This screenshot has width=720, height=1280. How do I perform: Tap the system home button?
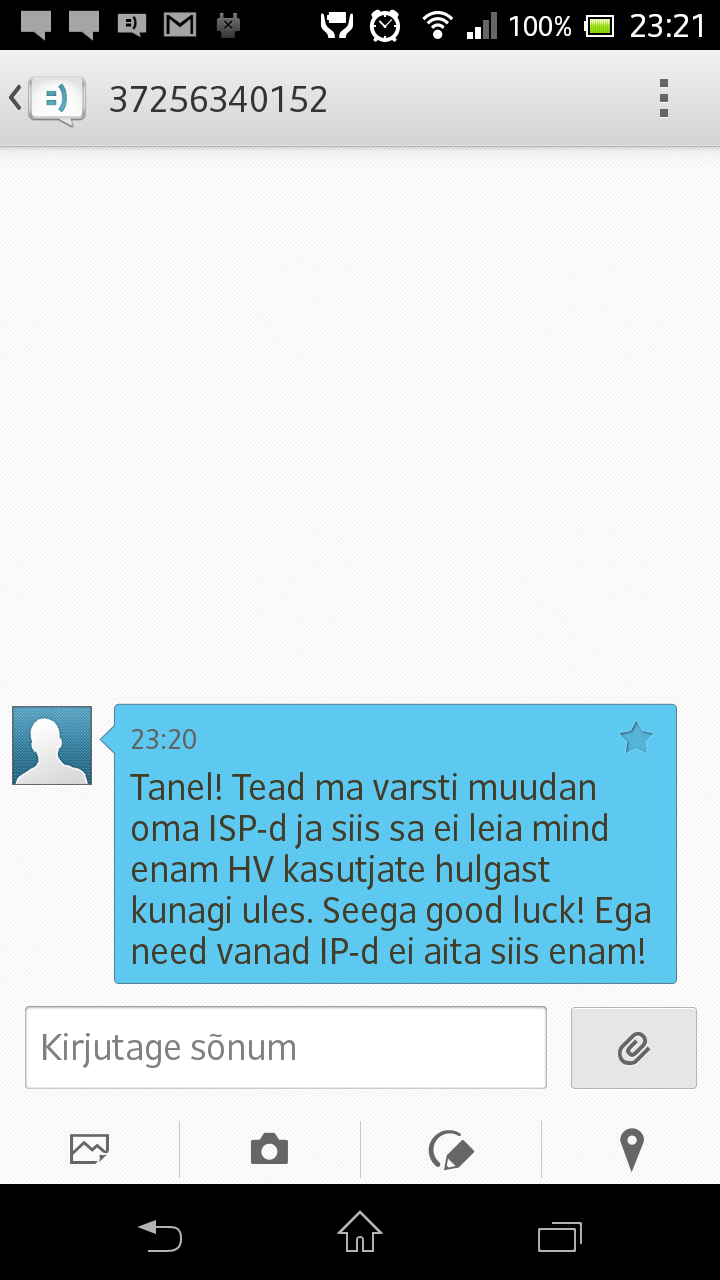[360, 1233]
